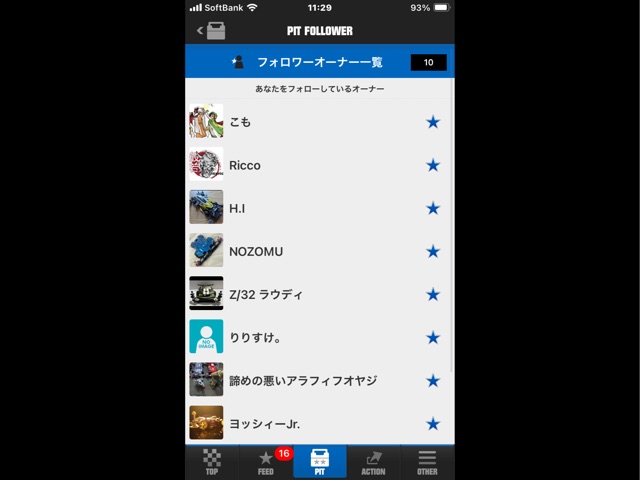Screen dimensions: 640x480
Task: Tap the star icon next to こも
Action: [x=433, y=122]
